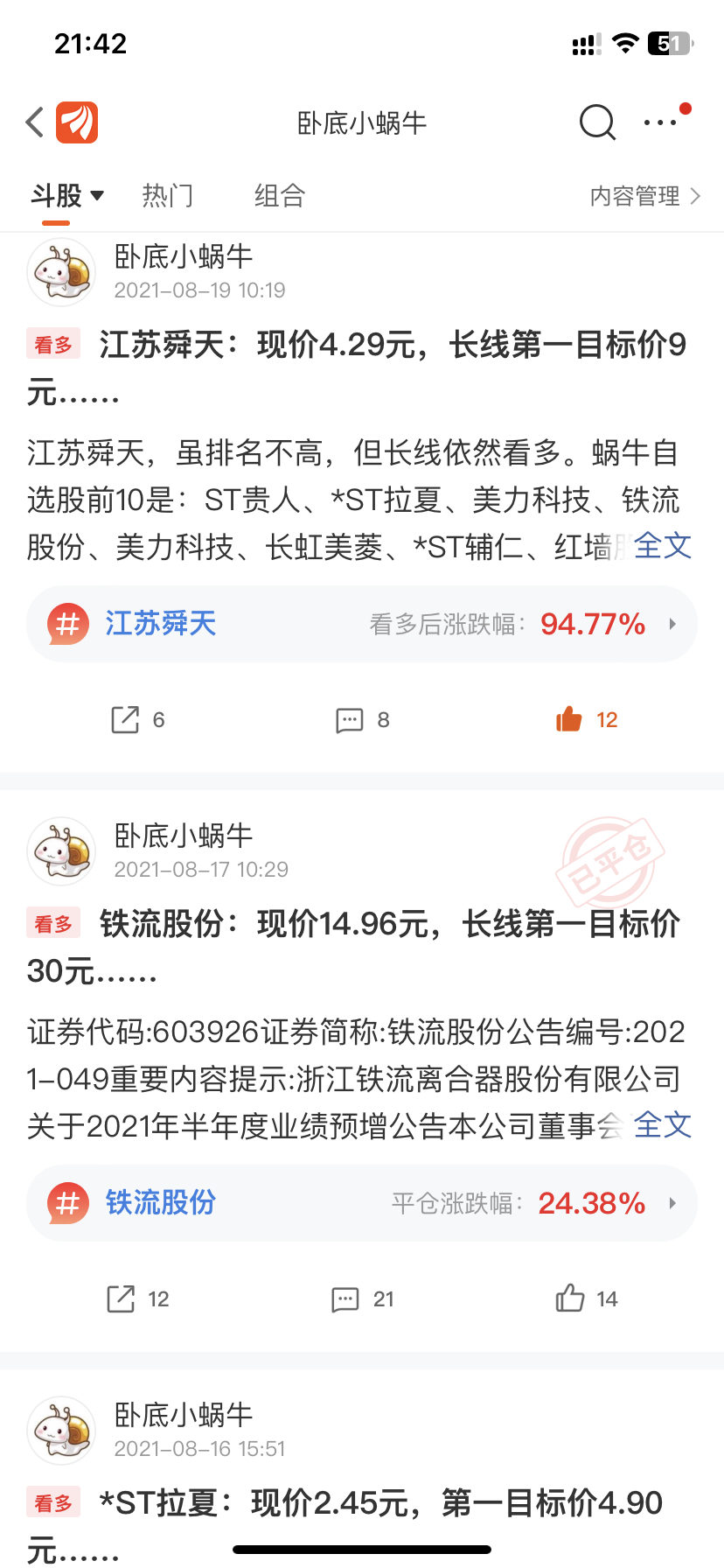The height and width of the screenshot is (1568, 724).
Task: Switch to the 热门 tab
Action: (x=168, y=196)
